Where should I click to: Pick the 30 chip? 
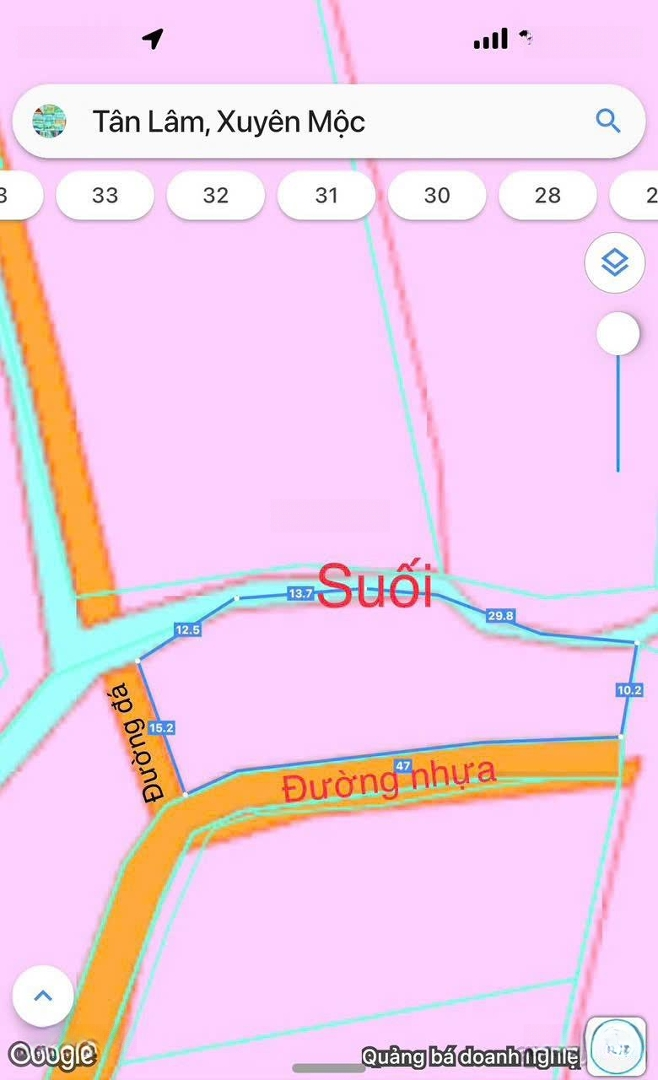coord(437,196)
